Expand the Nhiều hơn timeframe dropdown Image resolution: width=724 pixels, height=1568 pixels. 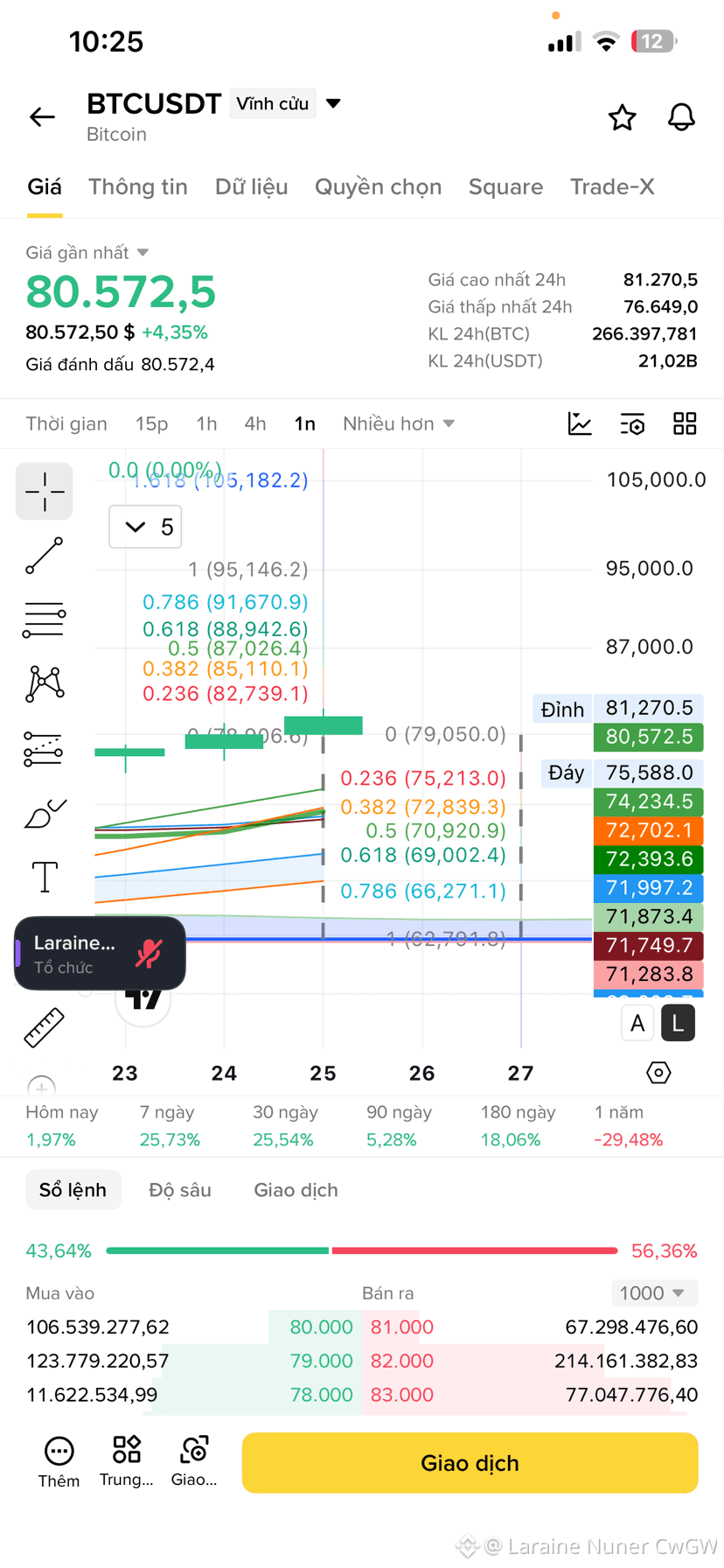pyautogui.click(x=399, y=424)
